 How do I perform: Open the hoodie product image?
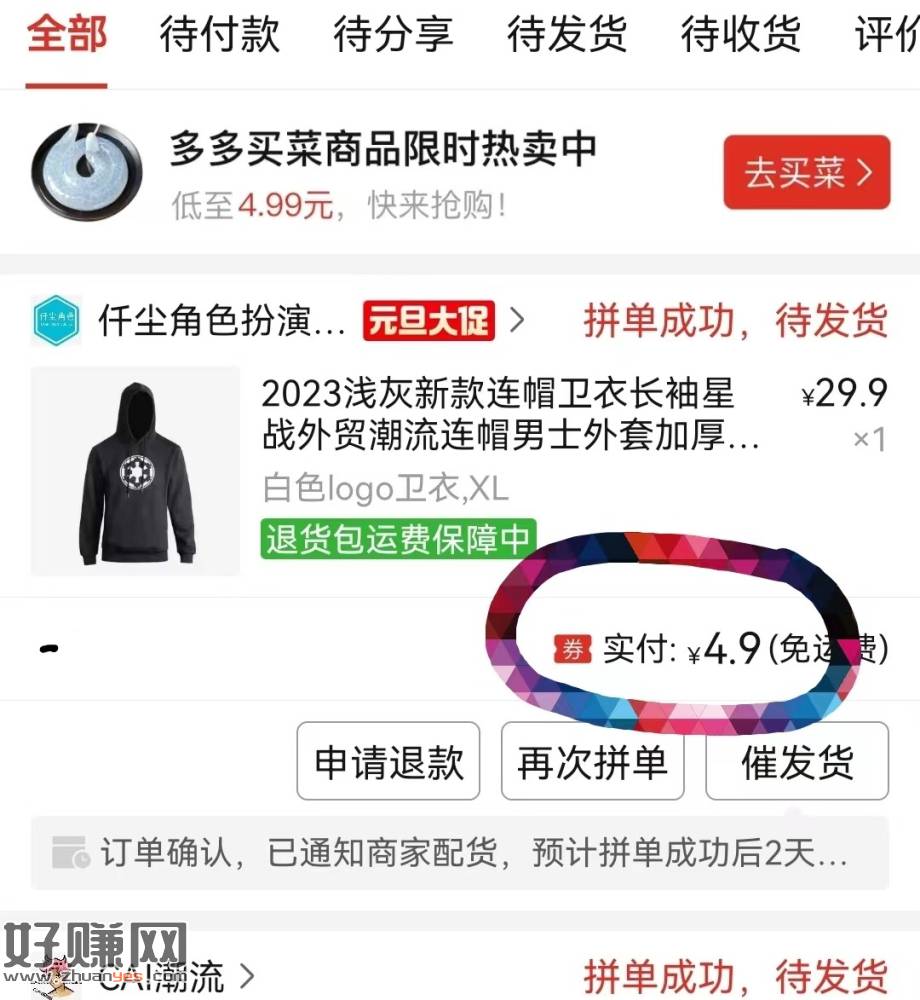pyautogui.click(x=136, y=470)
